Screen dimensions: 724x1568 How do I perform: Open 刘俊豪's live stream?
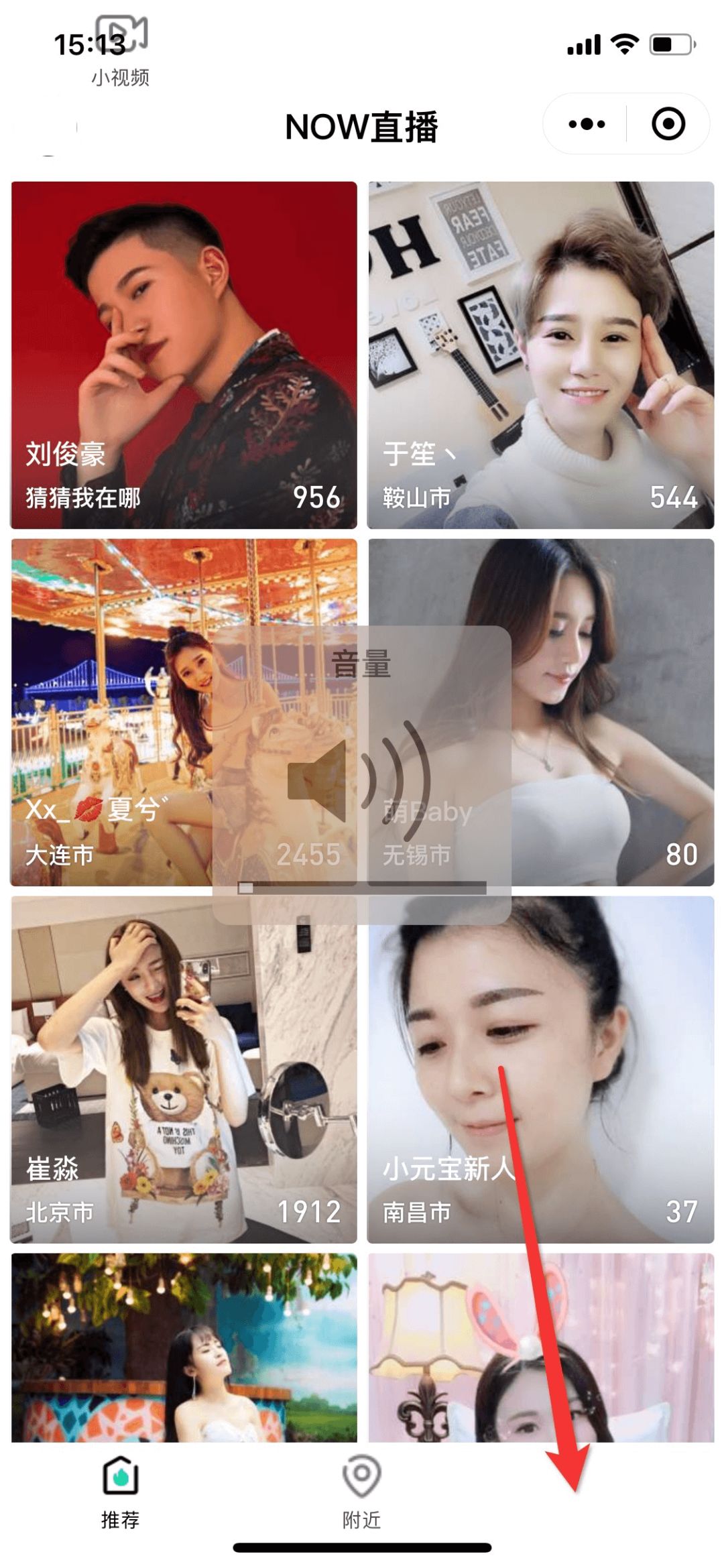click(184, 355)
